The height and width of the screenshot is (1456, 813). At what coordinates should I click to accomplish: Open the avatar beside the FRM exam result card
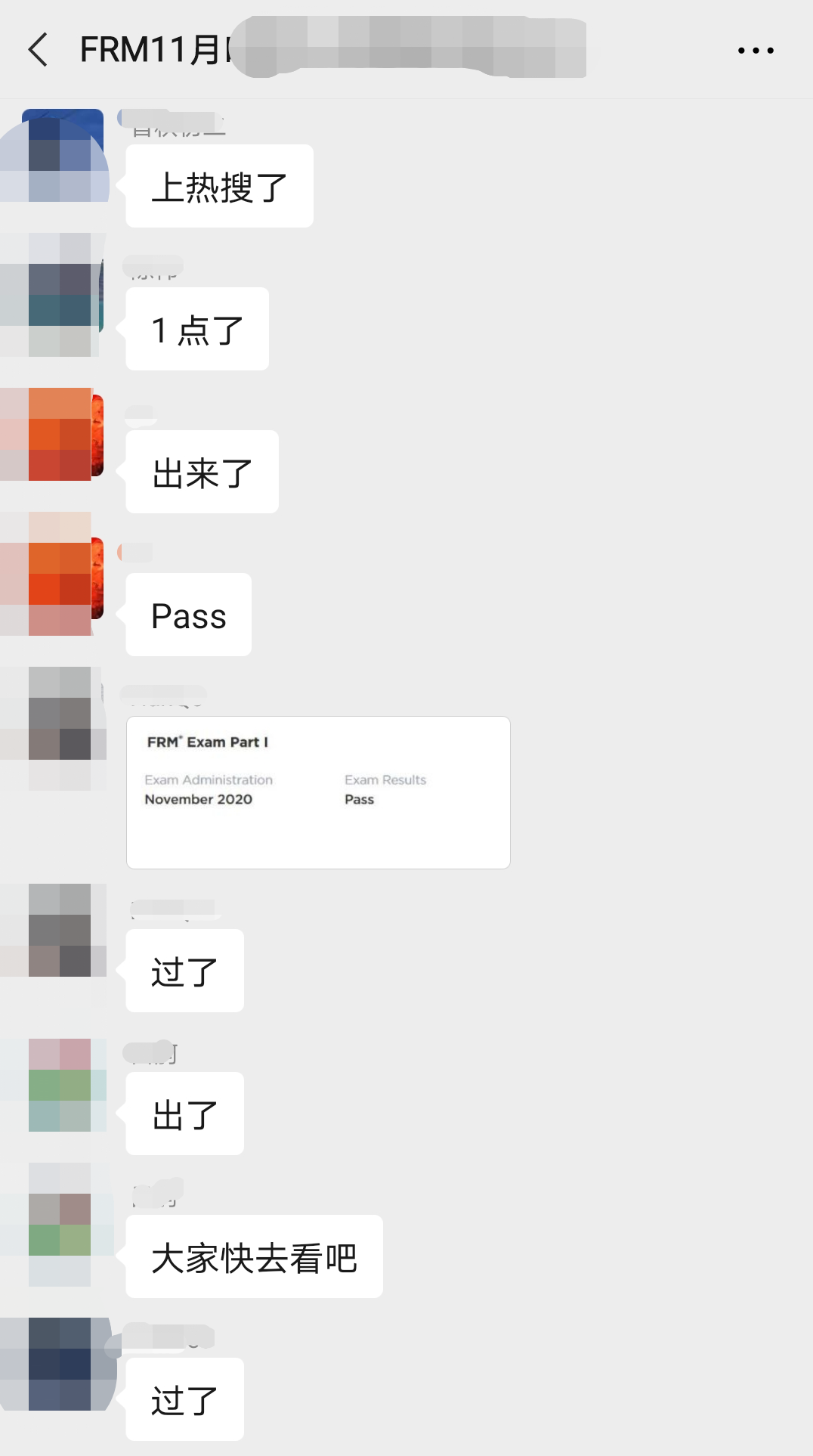59,726
